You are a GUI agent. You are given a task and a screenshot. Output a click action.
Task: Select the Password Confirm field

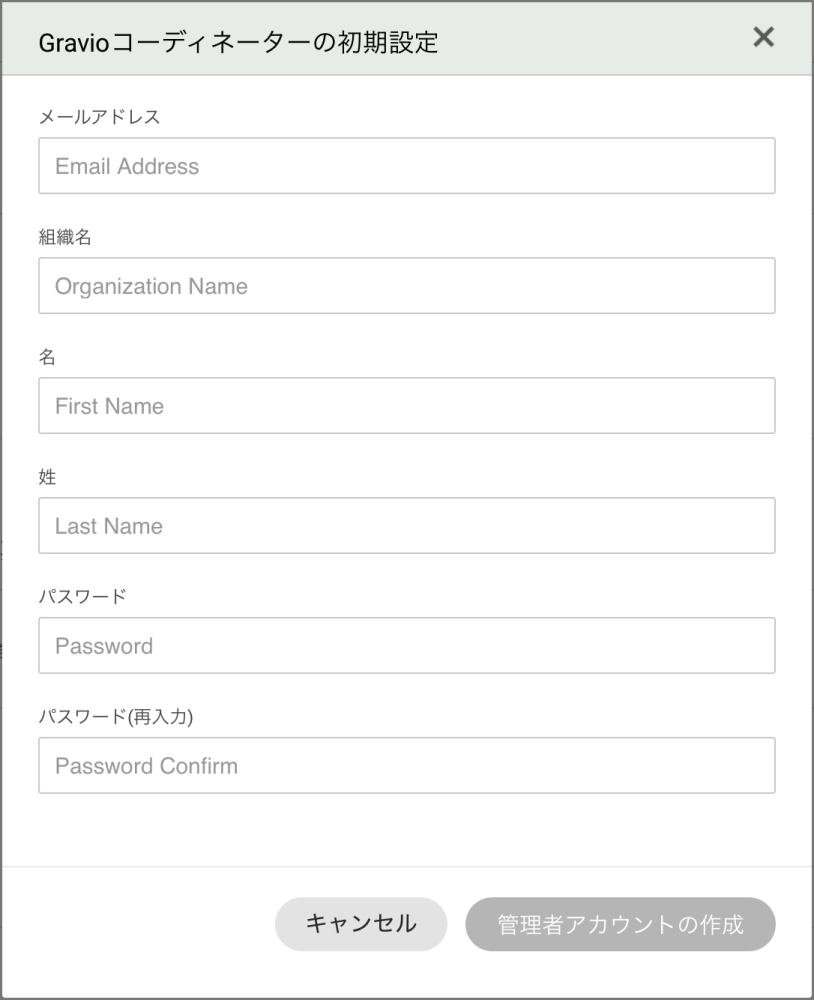(x=406, y=766)
